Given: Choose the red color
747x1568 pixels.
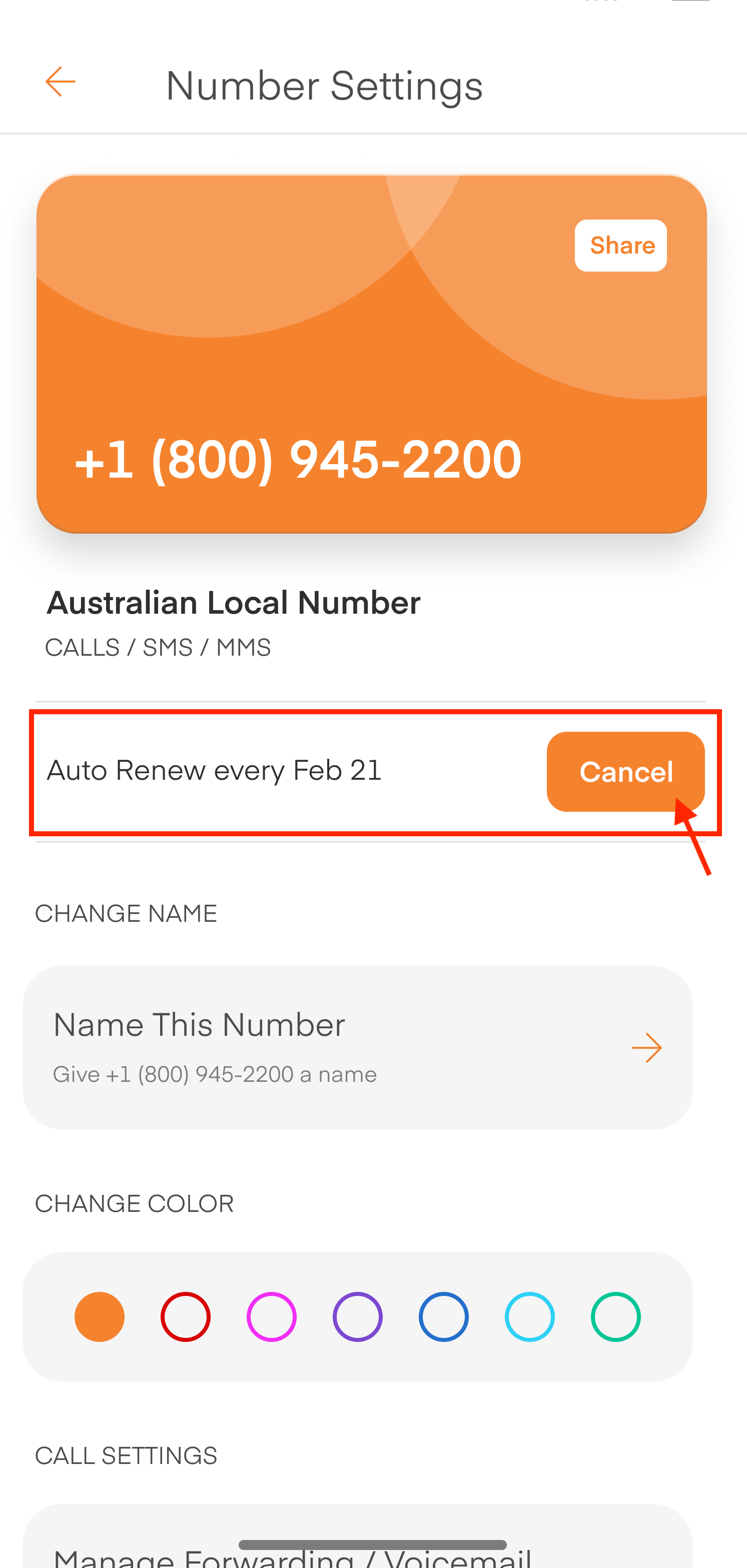Looking at the screenshot, I should pos(186,1316).
